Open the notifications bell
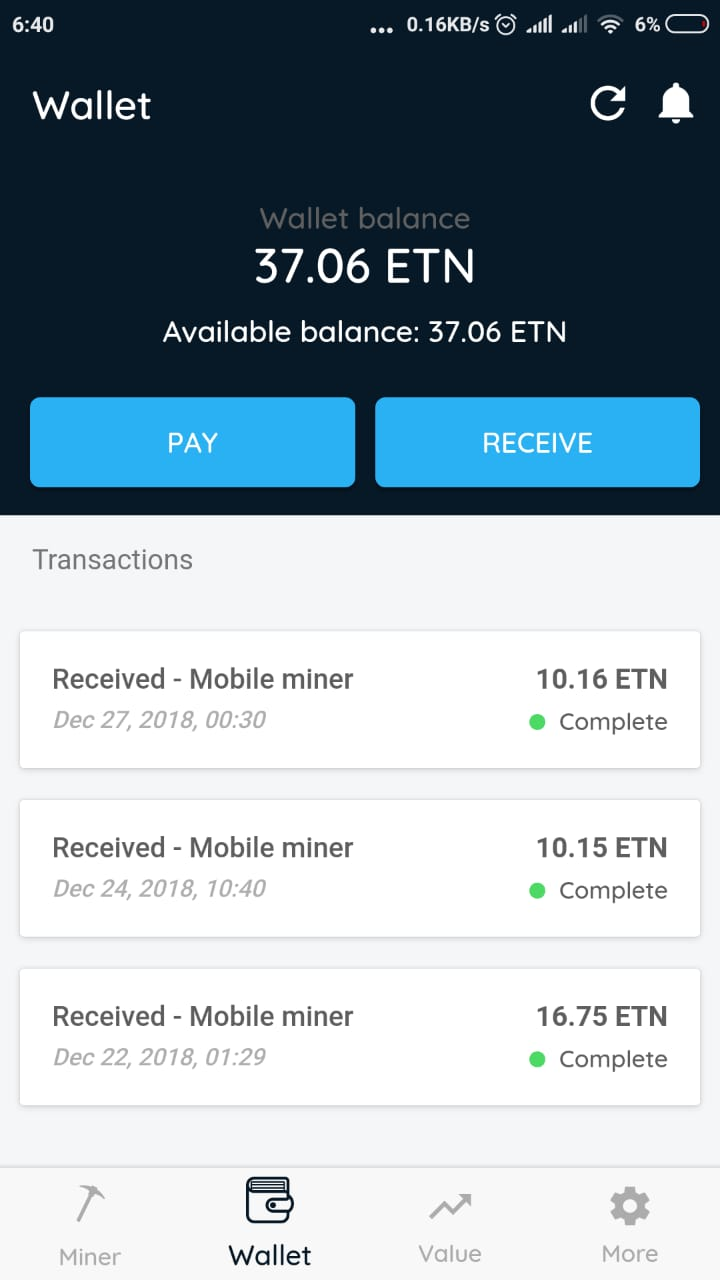This screenshot has height=1280, width=720. pos(676,104)
